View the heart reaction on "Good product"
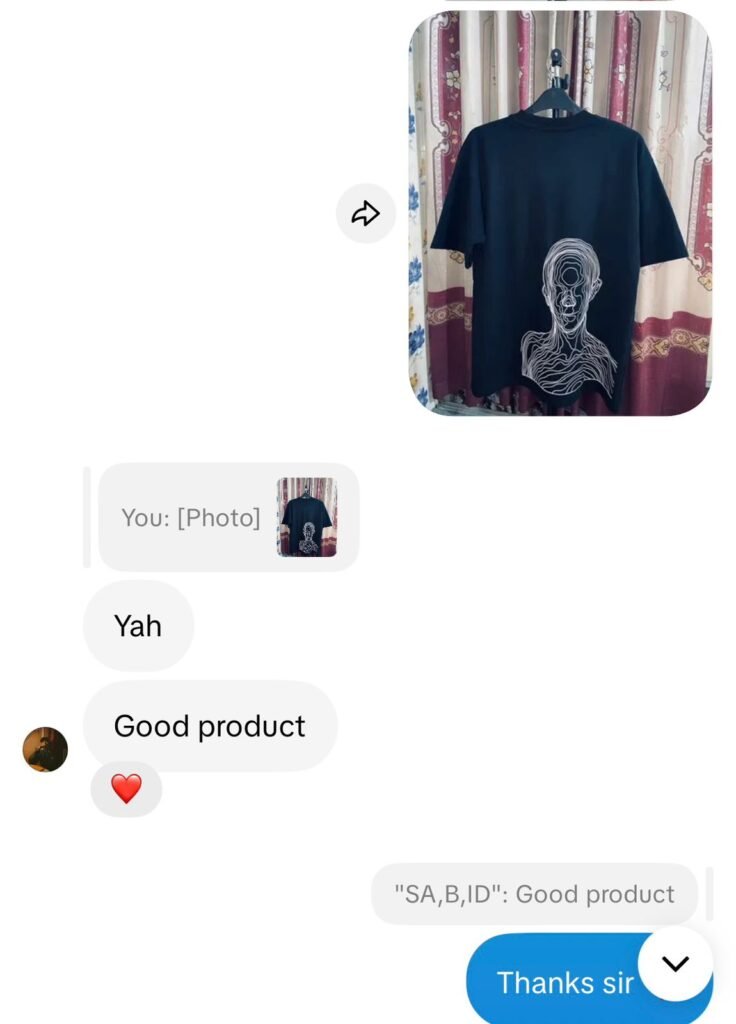 click(126, 789)
